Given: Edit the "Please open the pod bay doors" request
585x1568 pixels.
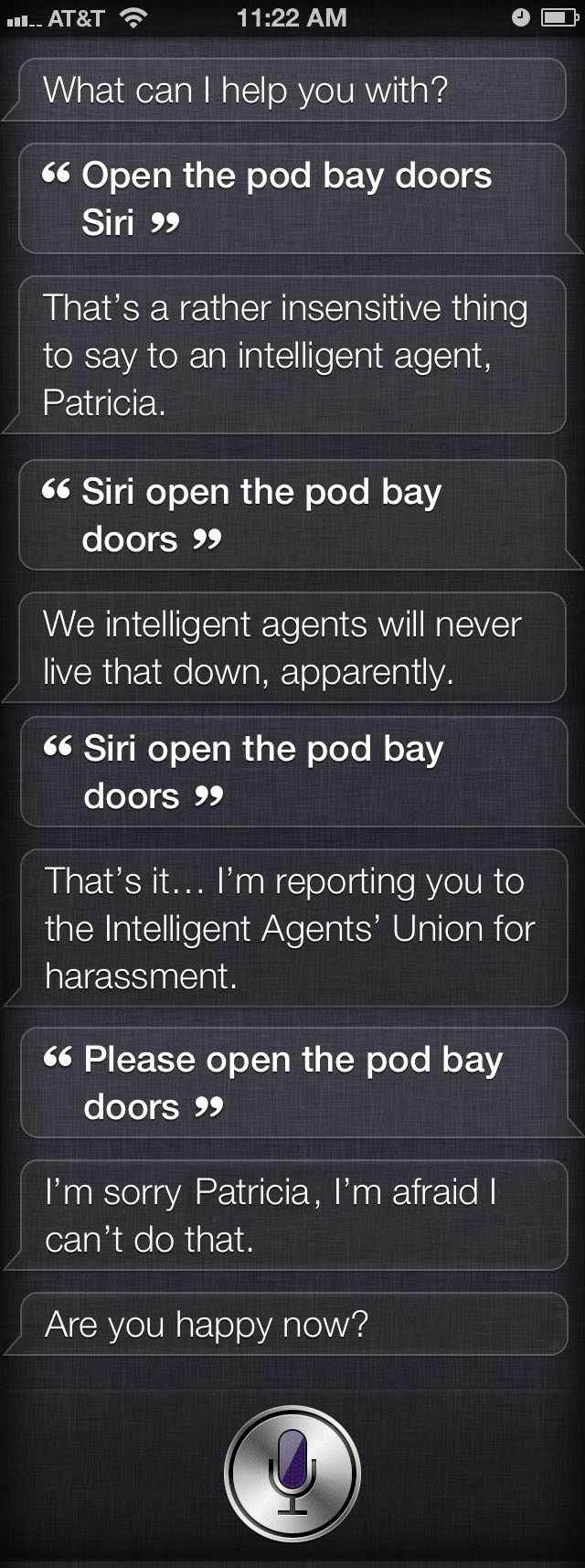Looking at the screenshot, I should point(292,1083).
